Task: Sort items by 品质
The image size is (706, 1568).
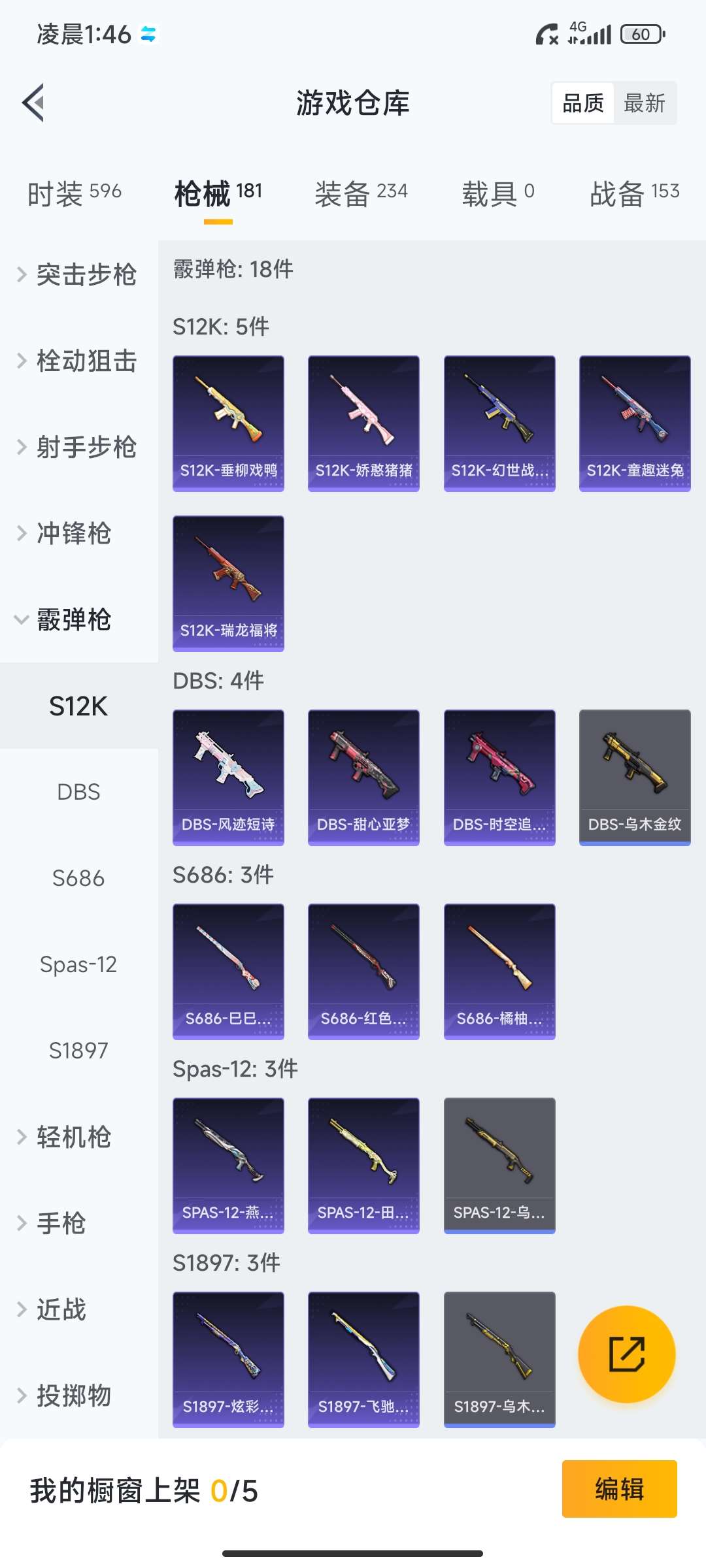Action: click(583, 103)
